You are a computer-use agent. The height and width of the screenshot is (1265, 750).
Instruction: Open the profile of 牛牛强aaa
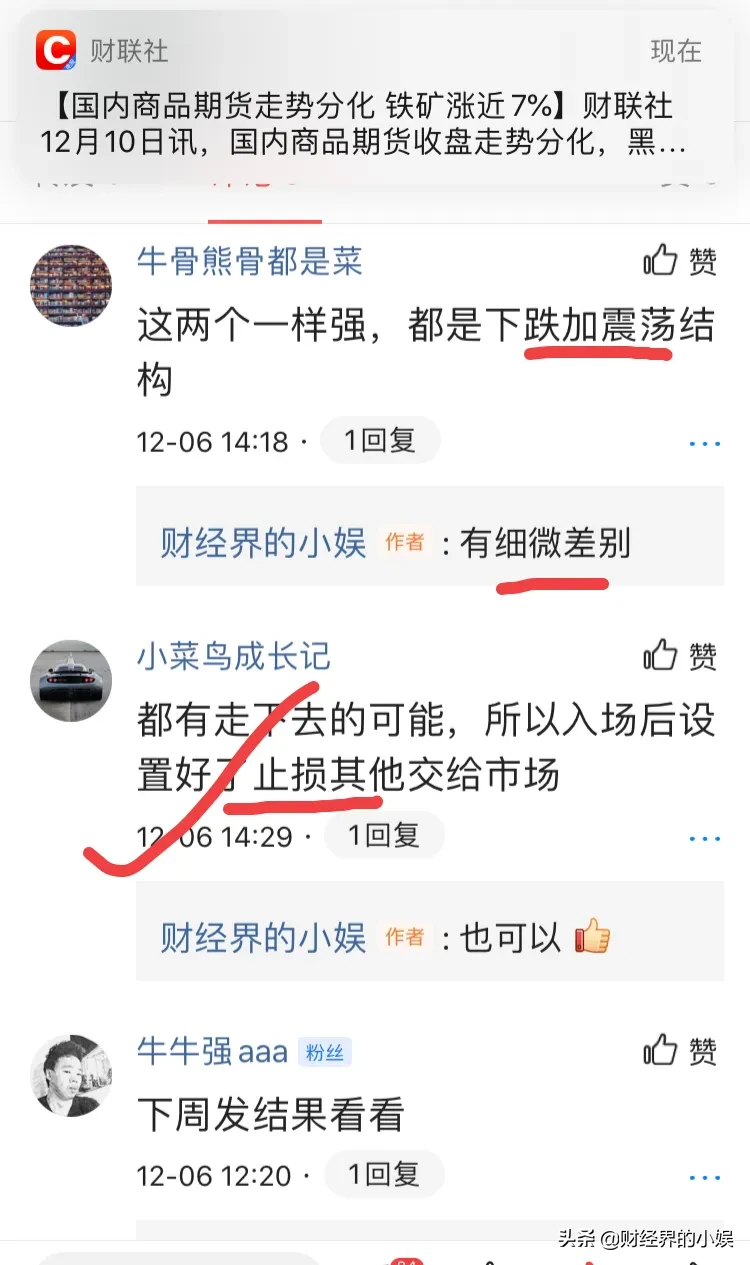(70, 1075)
